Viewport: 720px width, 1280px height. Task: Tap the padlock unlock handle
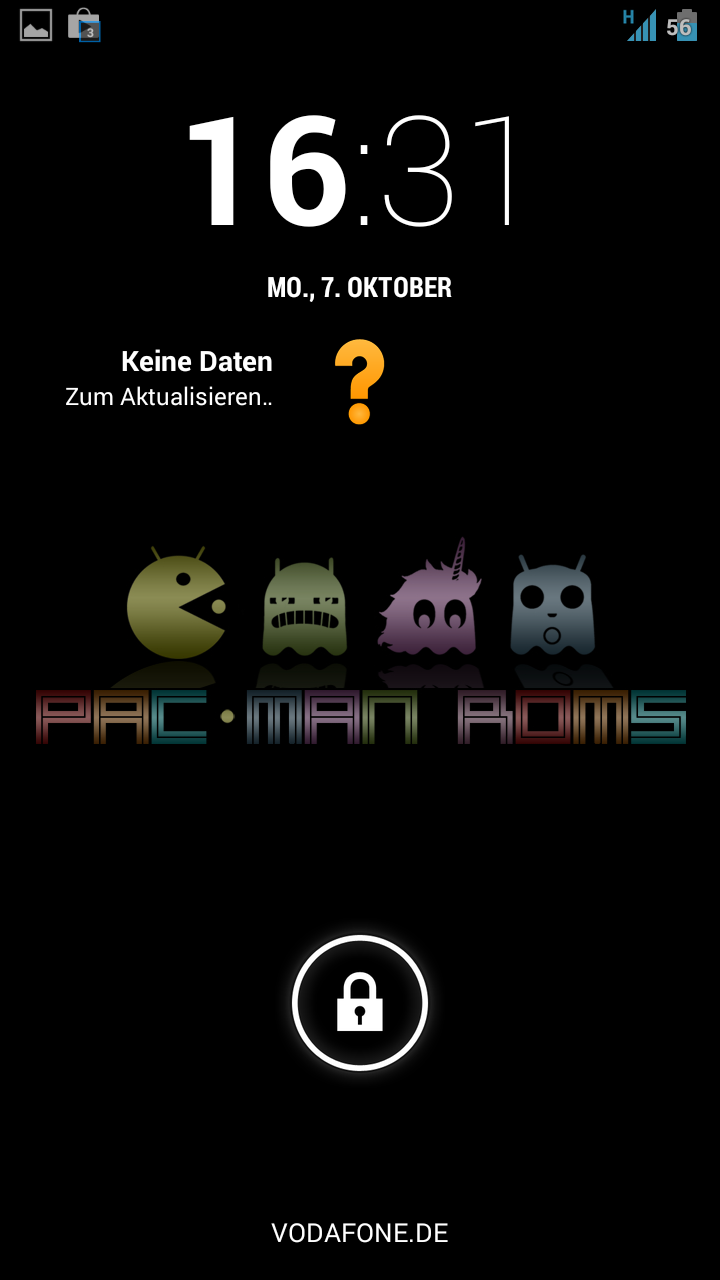point(360,1002)
